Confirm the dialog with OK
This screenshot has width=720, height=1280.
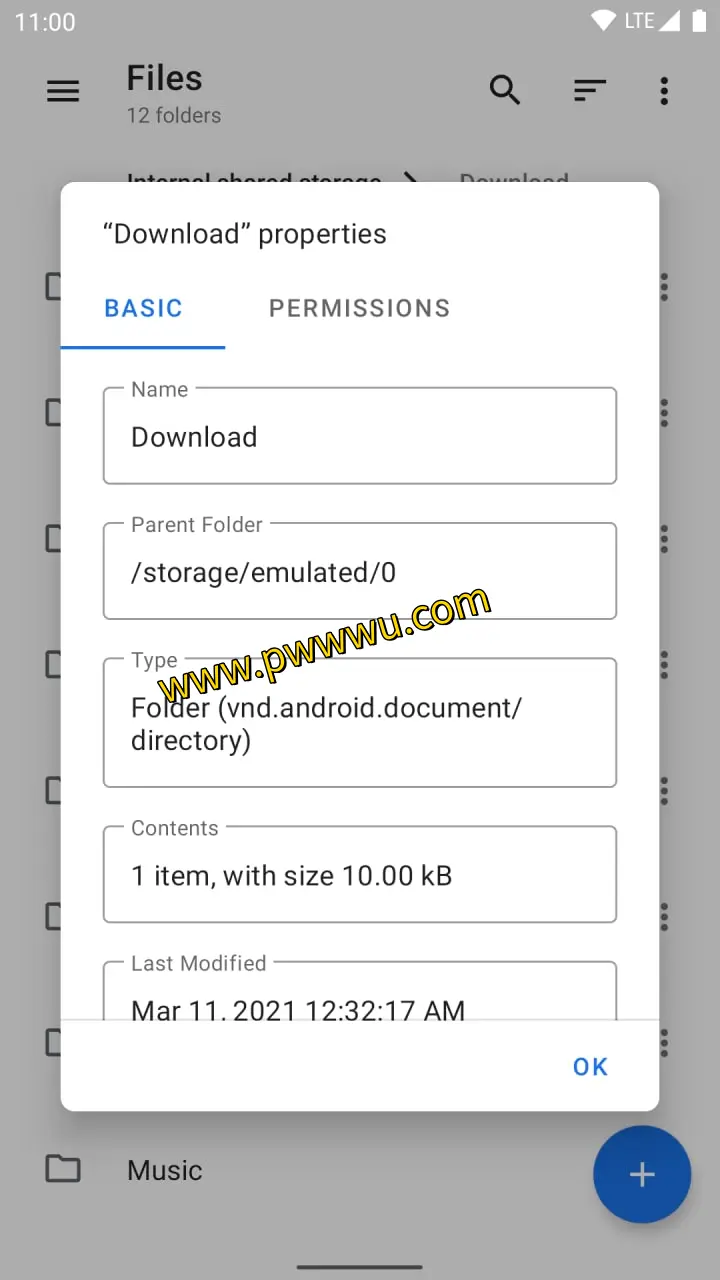[x=589, y=1066]
